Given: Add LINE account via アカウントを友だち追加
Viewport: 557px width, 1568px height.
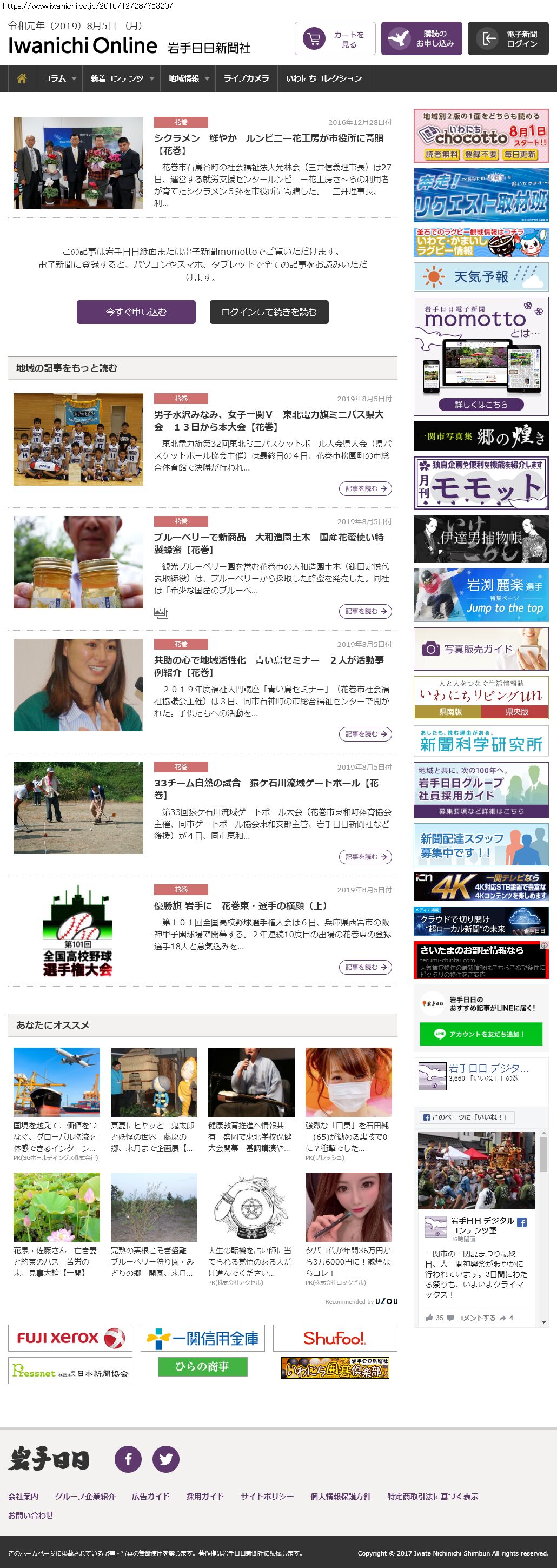Looking at the screenshot, I should (480, 1034).
